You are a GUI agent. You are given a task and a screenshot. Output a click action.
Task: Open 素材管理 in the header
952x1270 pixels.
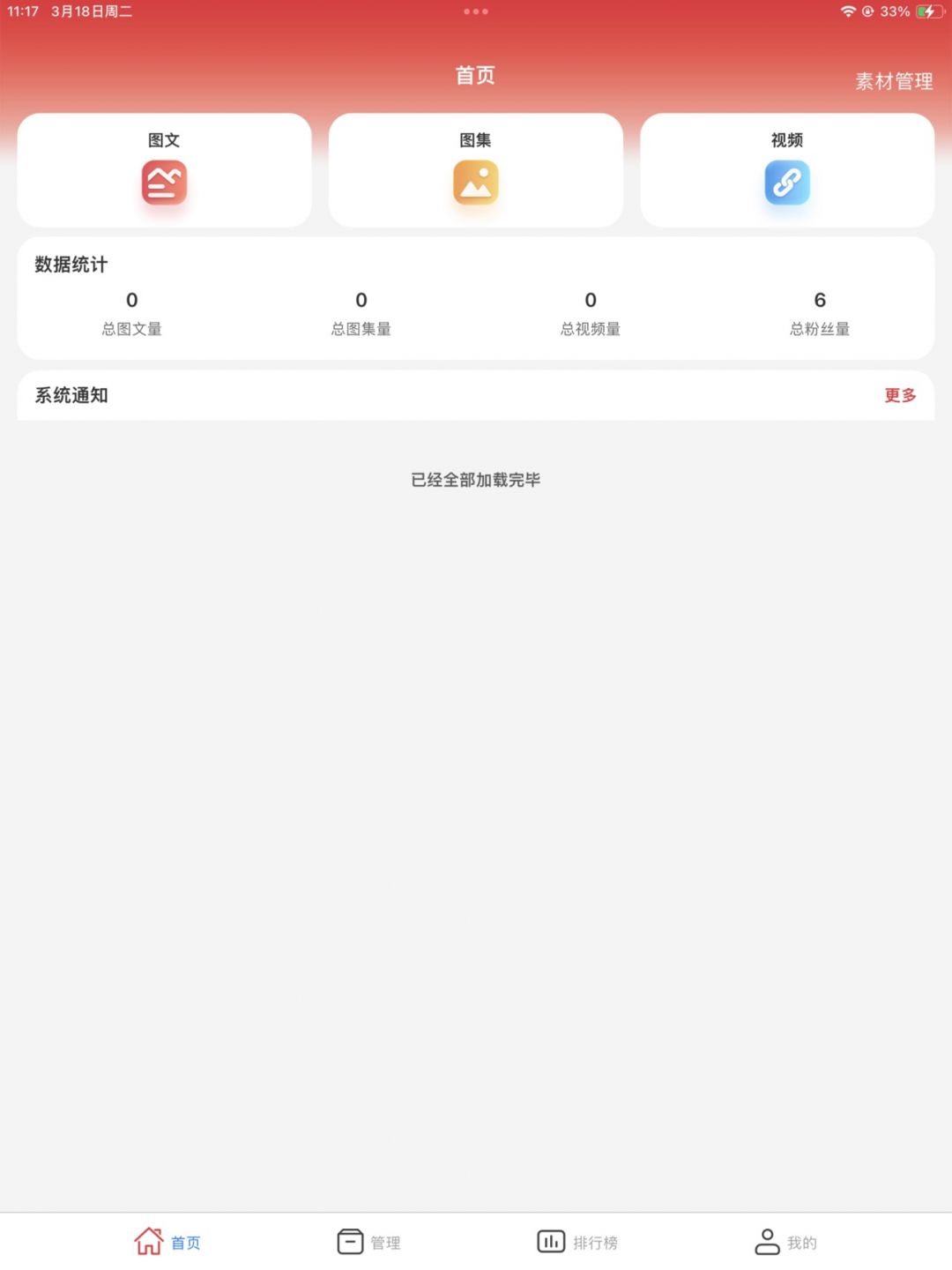pos(893,81)
